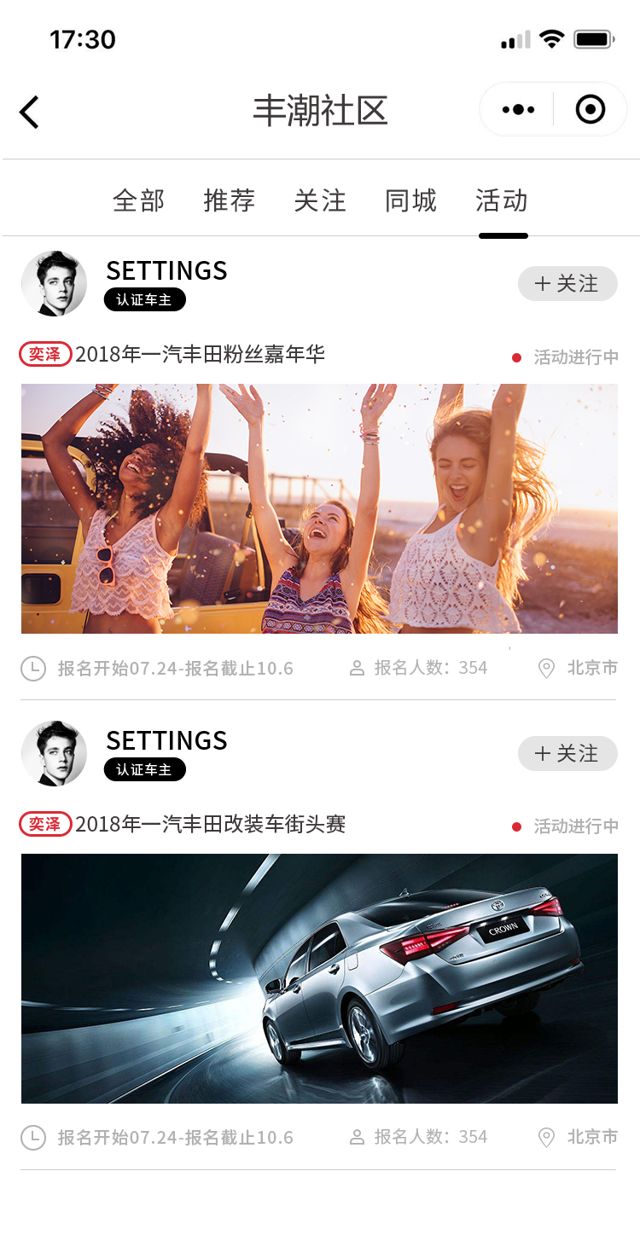The height and width of the screenshot is (1235, 640).
Task: Open the 2018年一汽丰田粉丝嘉年华 event photo
Action: click(319, 508)
